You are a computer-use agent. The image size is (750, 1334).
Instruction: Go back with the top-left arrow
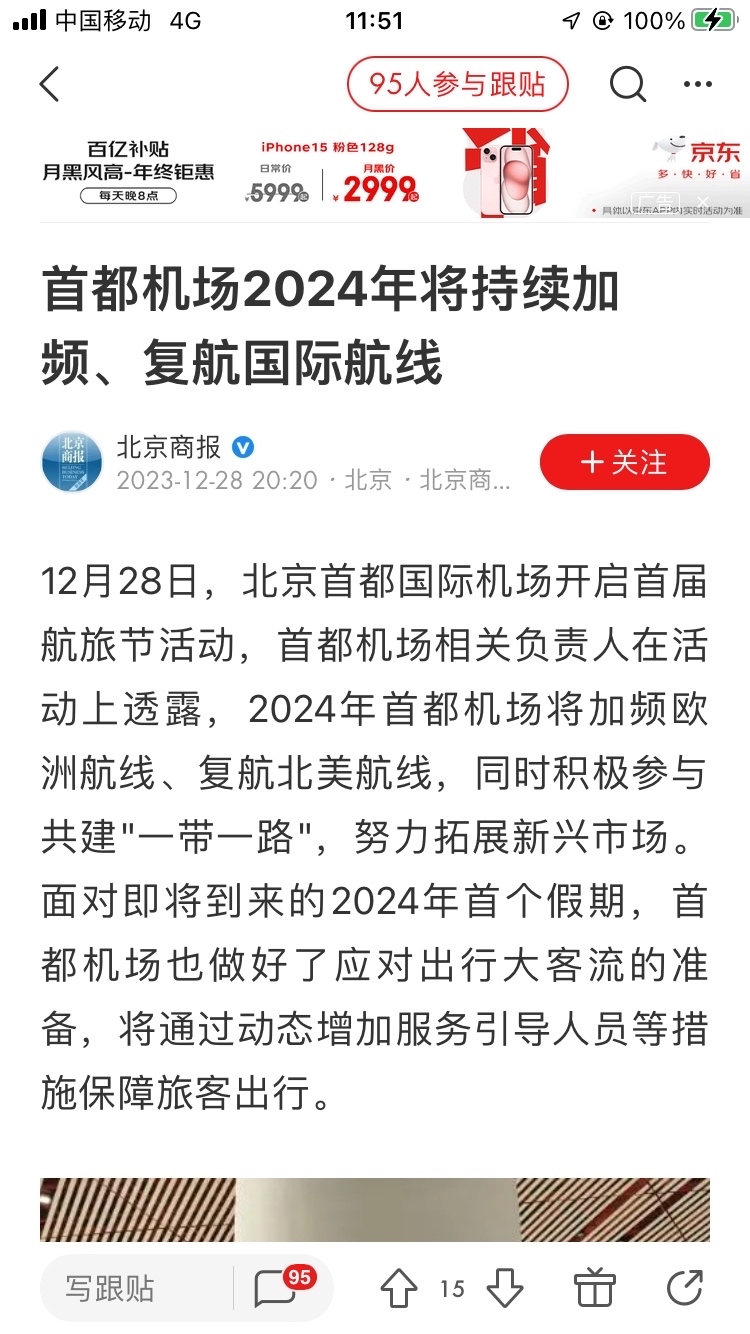tap(50, 85)
